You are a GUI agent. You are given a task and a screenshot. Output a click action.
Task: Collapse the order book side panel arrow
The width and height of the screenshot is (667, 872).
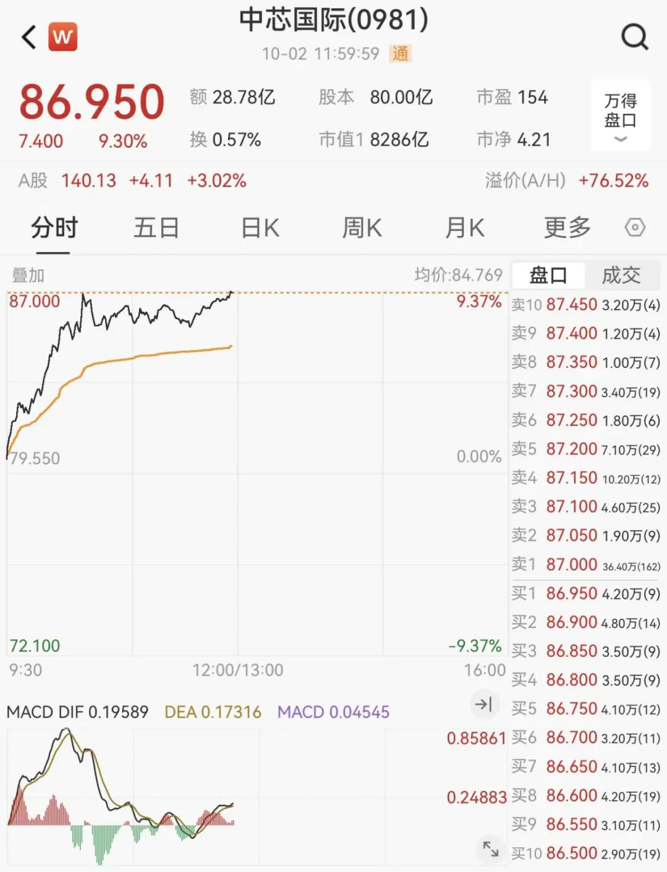484,705
